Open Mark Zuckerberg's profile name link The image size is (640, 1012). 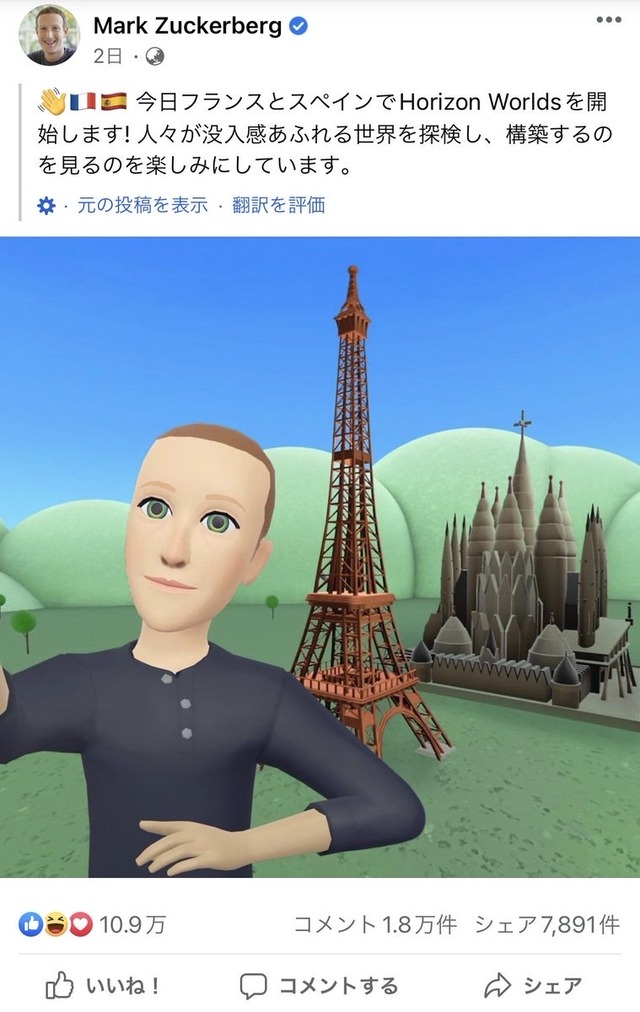coord(187,27)
